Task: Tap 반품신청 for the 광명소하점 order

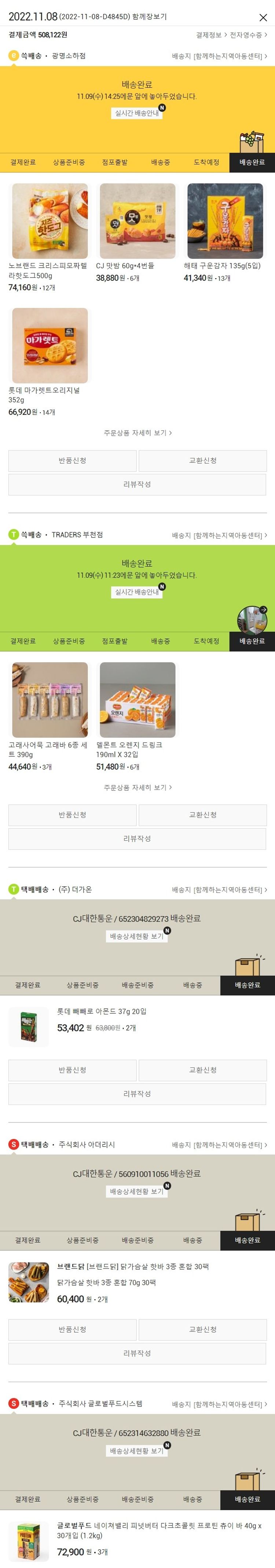Action: click(72, 461)
